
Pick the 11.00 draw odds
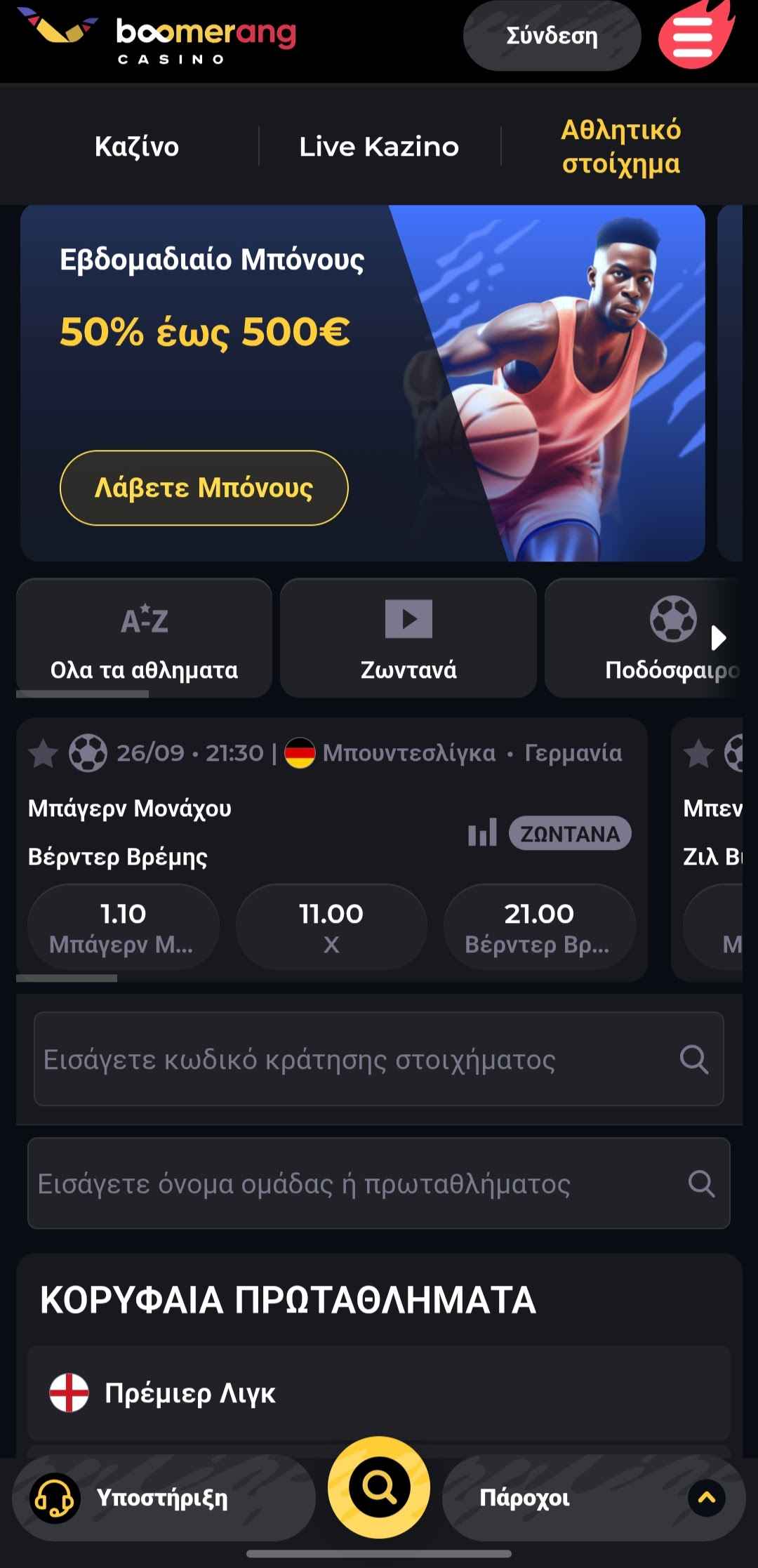coord(331,927)
